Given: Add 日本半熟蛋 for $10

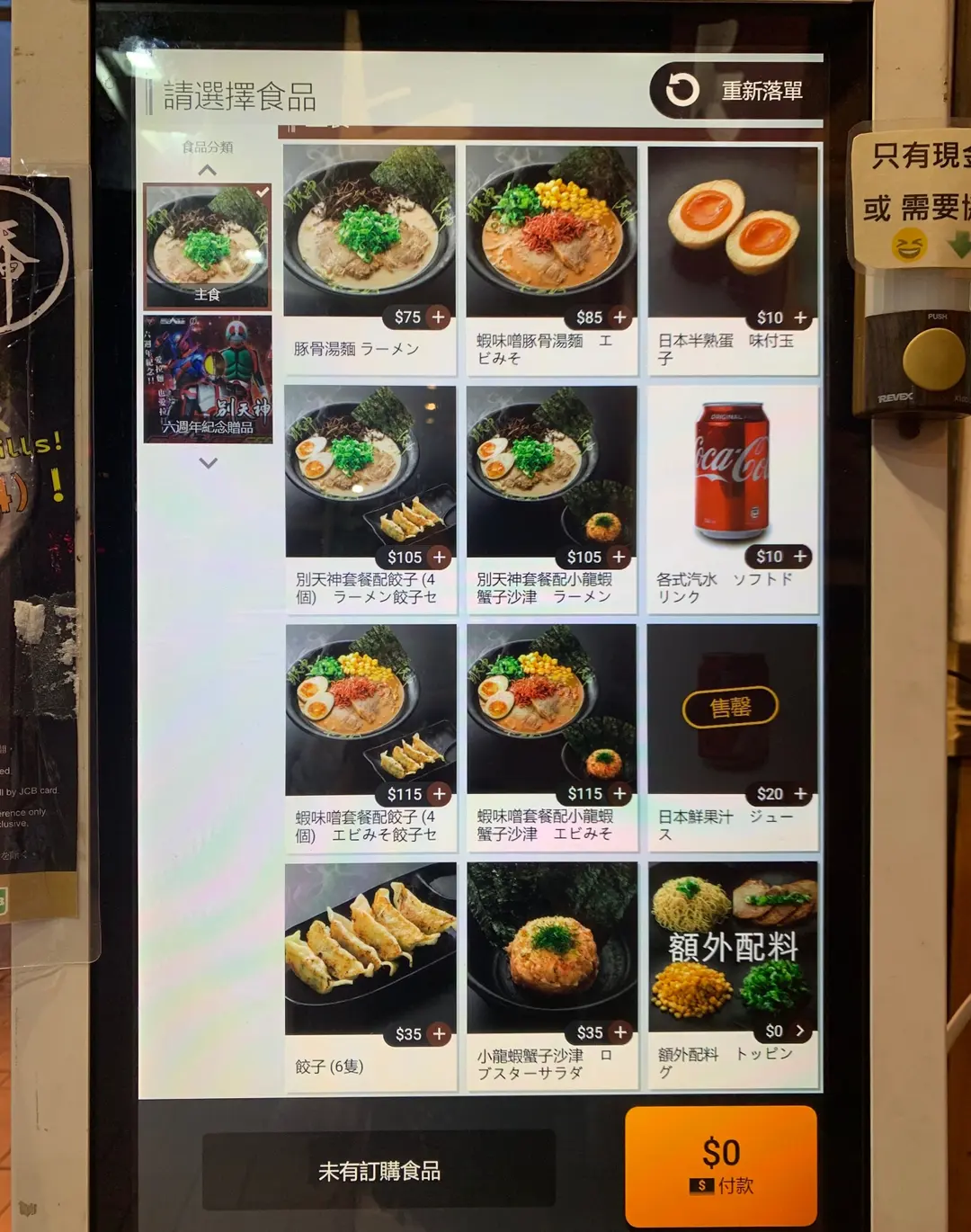Looking at the screenshot, I should 800,317.
